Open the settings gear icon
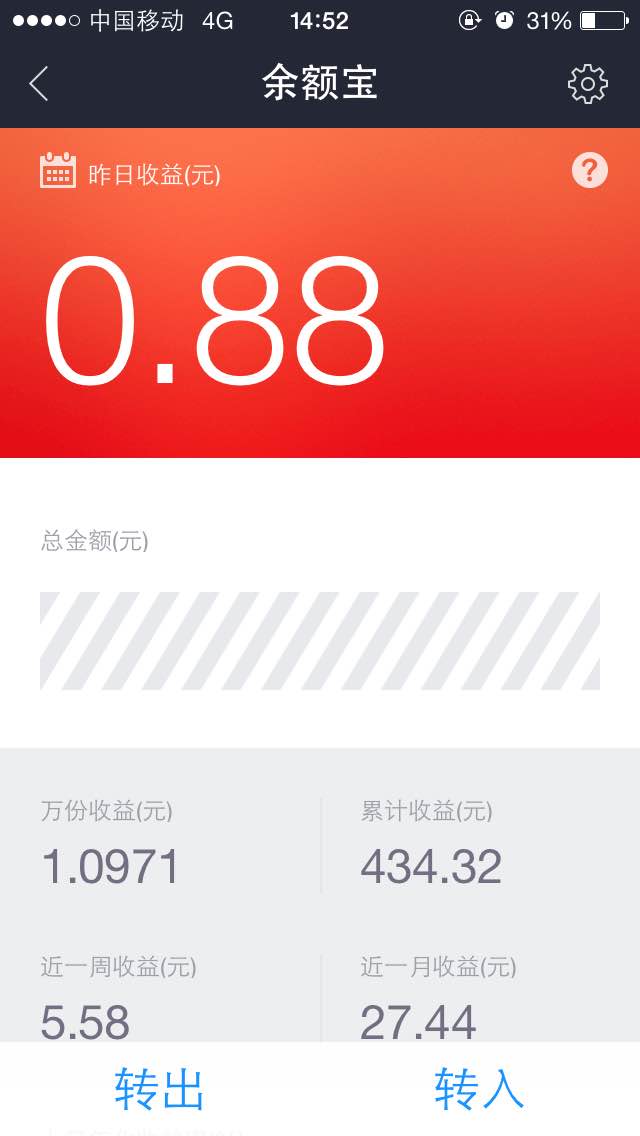The image size is (640, 1136). [x=587, y=84]
